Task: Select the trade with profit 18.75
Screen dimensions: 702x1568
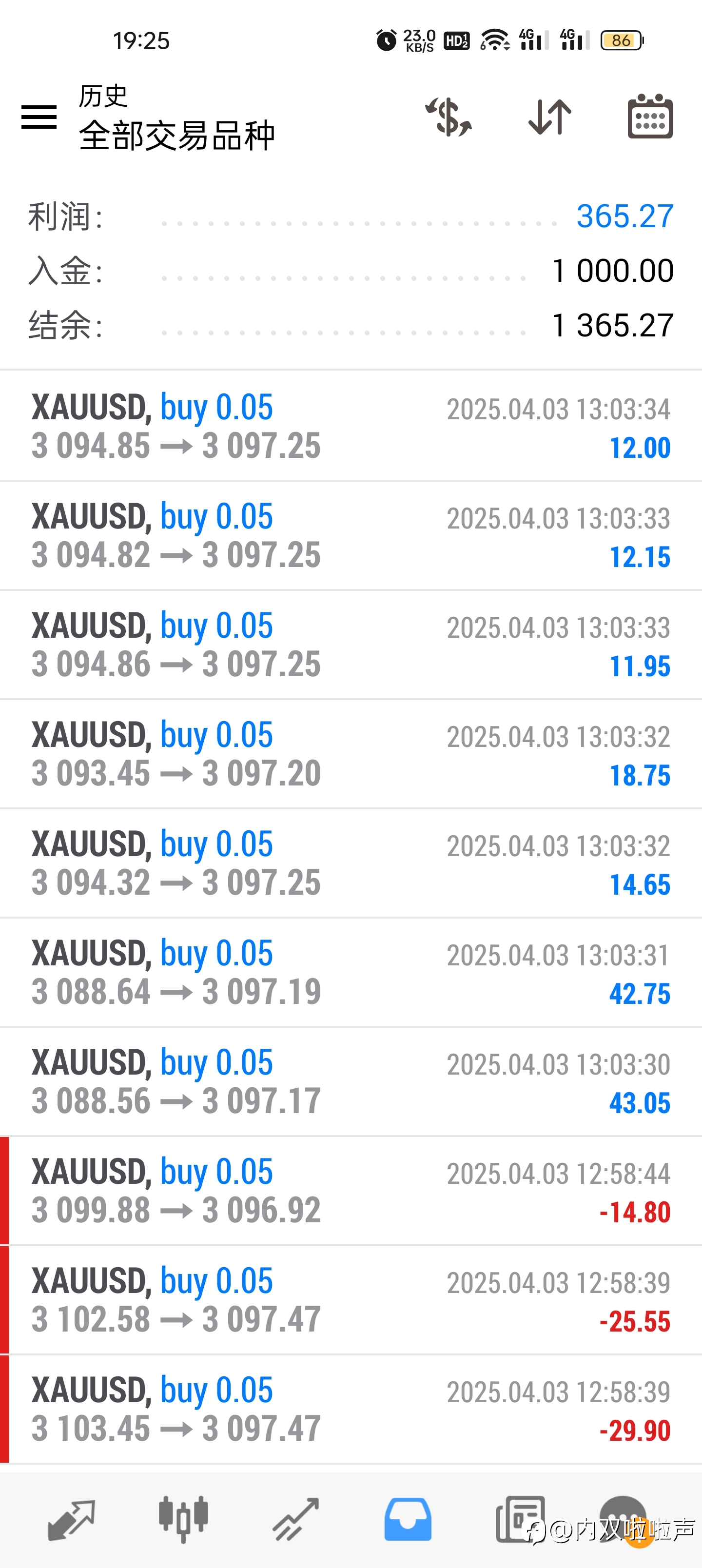Action: [x=351, y=754]
